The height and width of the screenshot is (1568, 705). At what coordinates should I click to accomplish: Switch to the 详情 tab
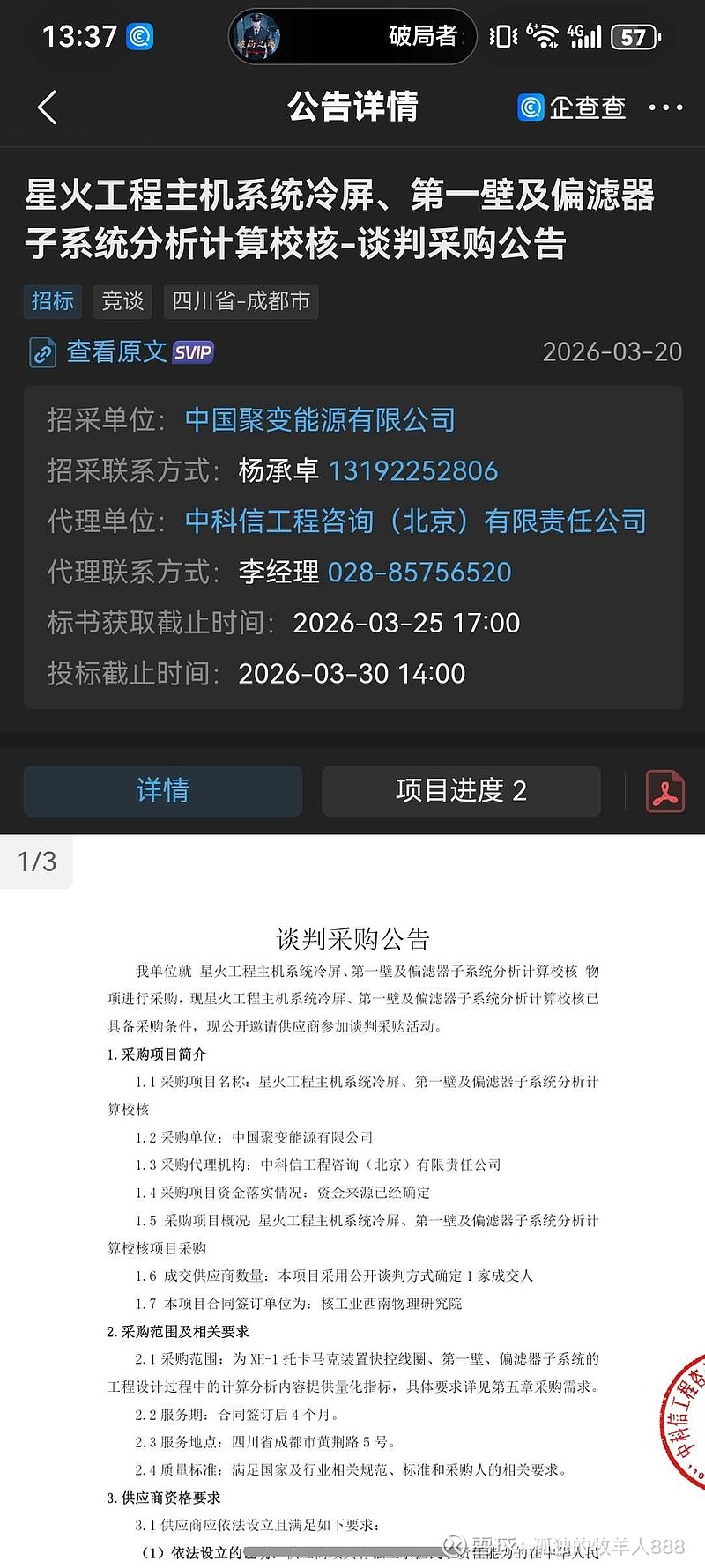[x=162, y=791]
